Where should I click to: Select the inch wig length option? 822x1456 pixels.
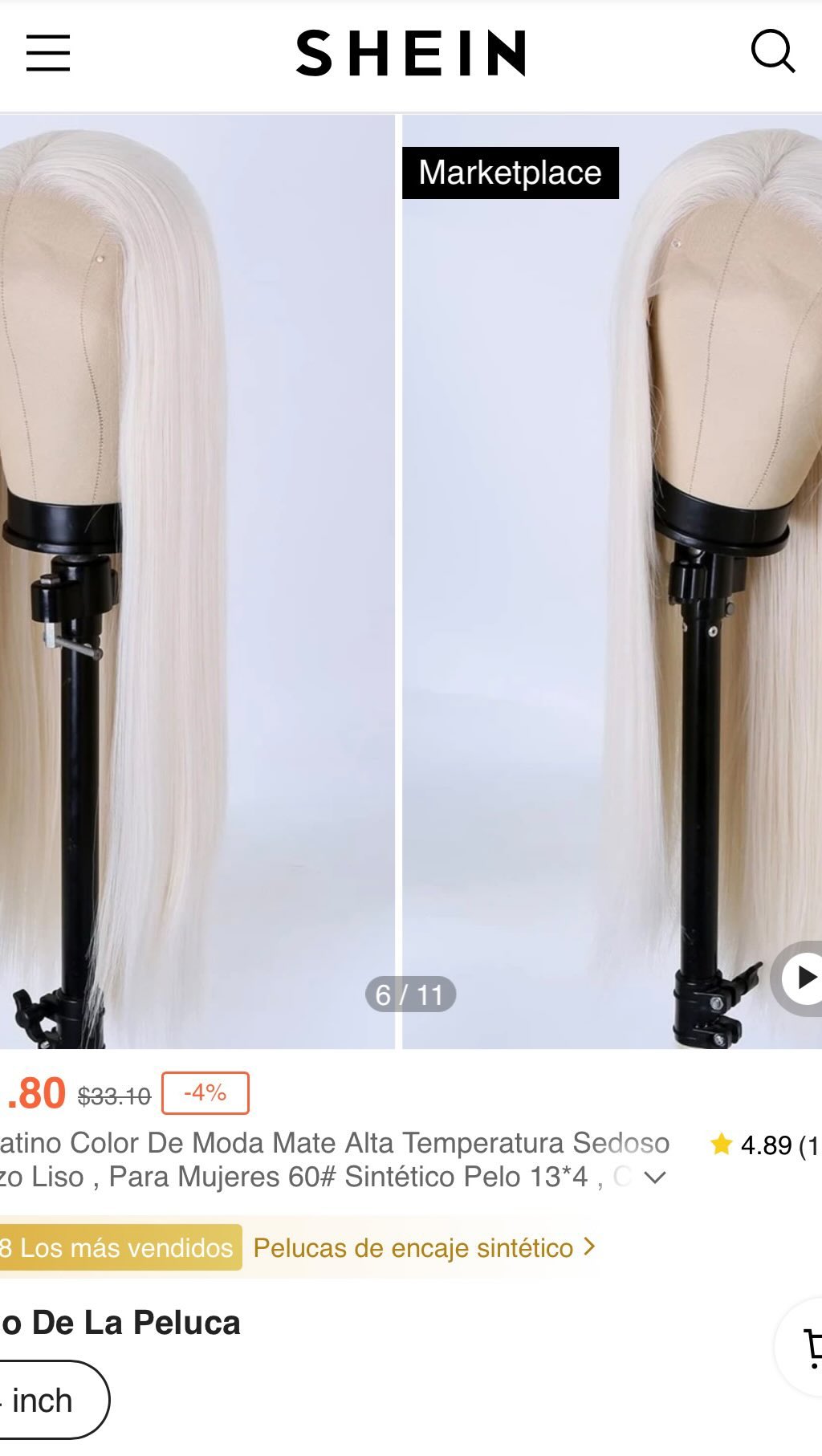coord(47,1401)
